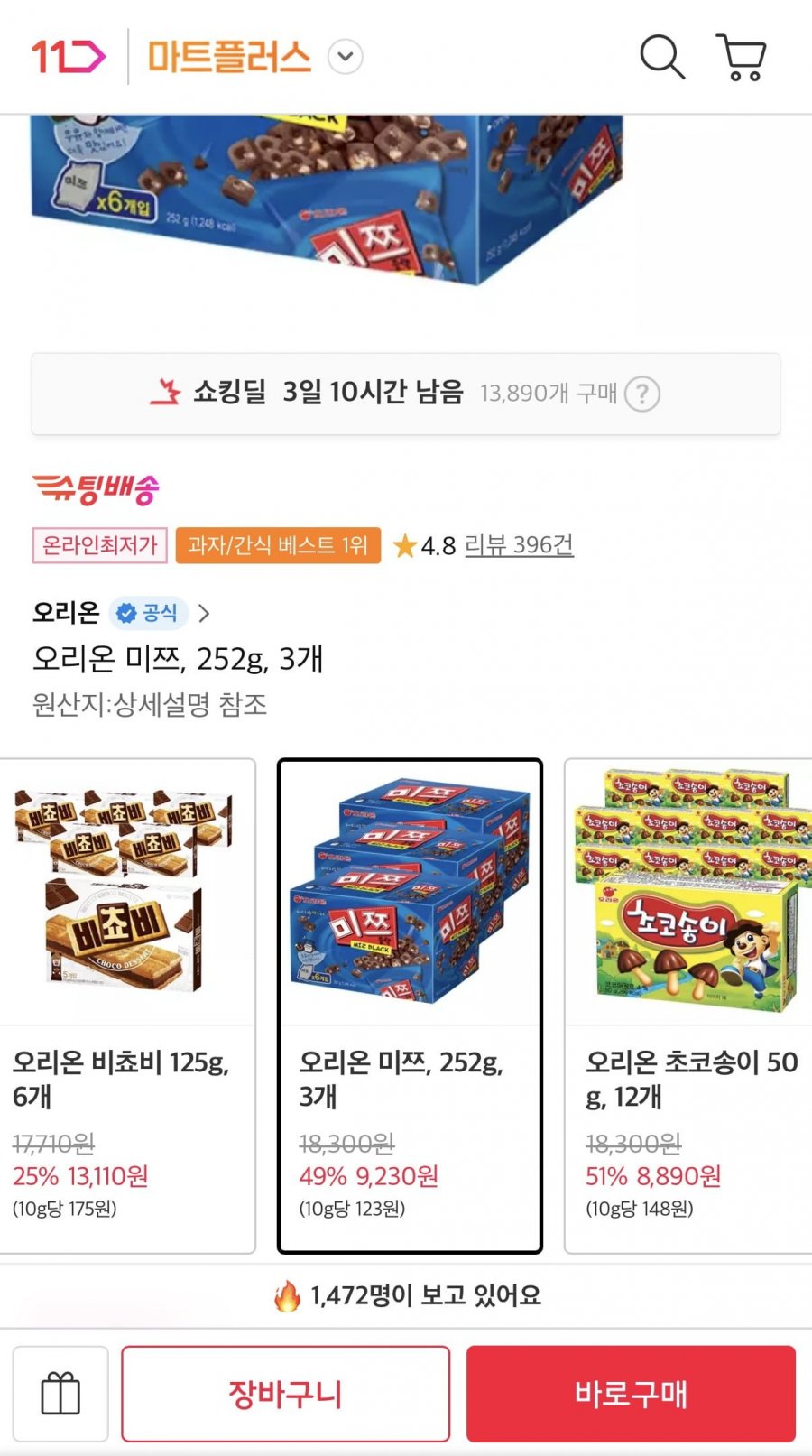Tap the 온라인최저가 badge
Image resolution: width=812 pixels, height=1456 pixels.
tap(99, 545)
